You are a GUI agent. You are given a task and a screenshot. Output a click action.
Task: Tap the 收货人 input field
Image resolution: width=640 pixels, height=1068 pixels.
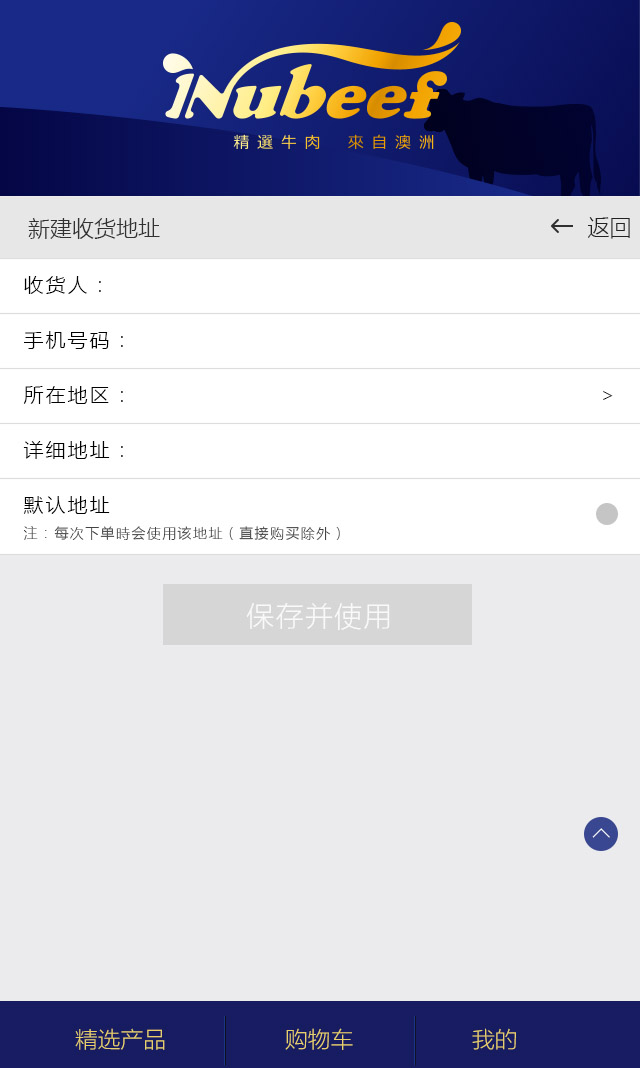click(360, 286)
